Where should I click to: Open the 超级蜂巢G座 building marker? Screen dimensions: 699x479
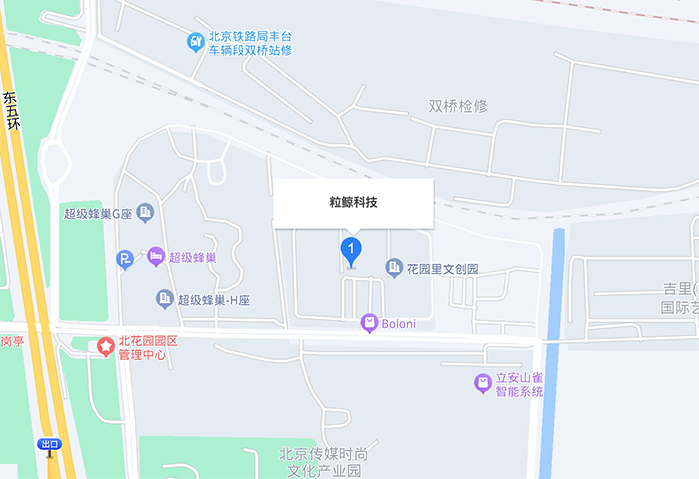(145, 212)
